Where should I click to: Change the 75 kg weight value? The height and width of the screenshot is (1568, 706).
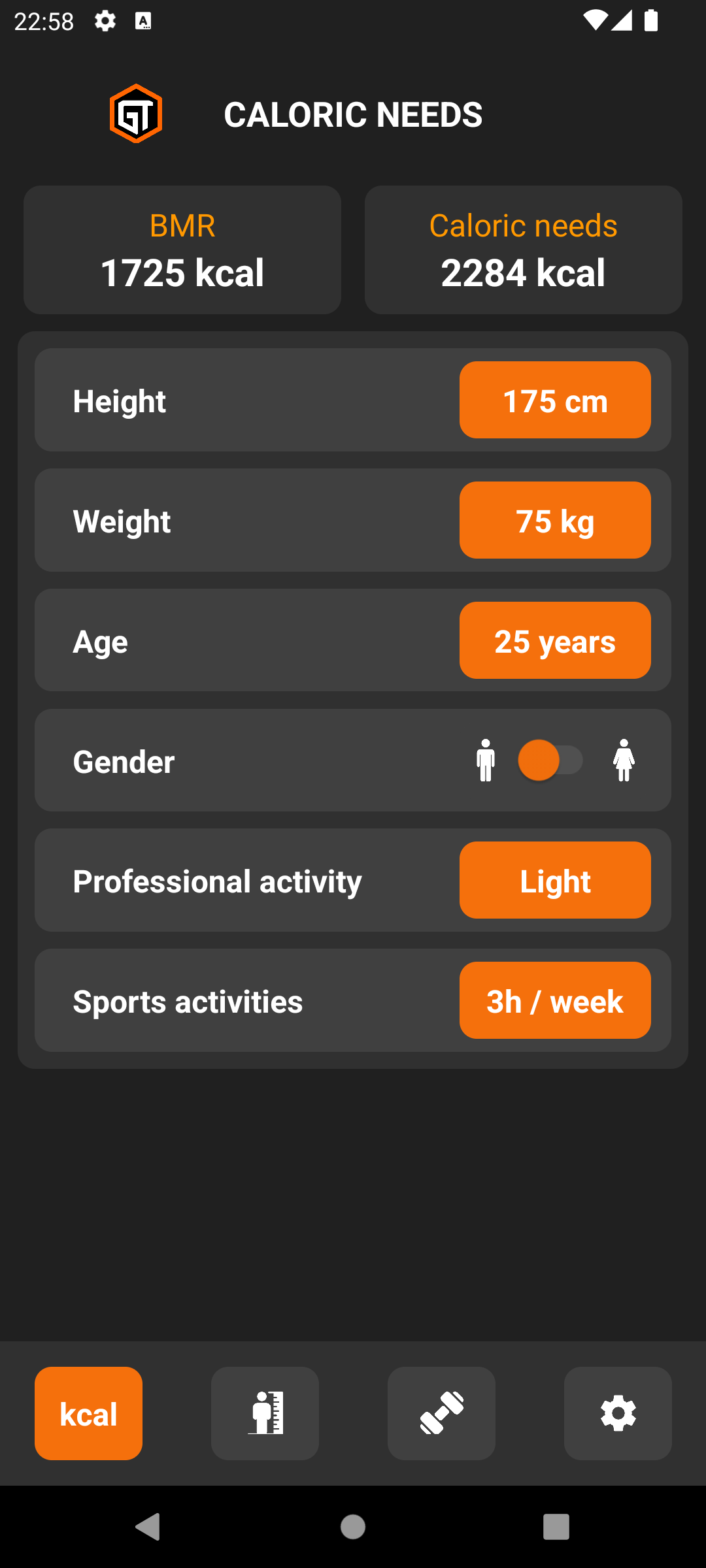tap(555, 520)
